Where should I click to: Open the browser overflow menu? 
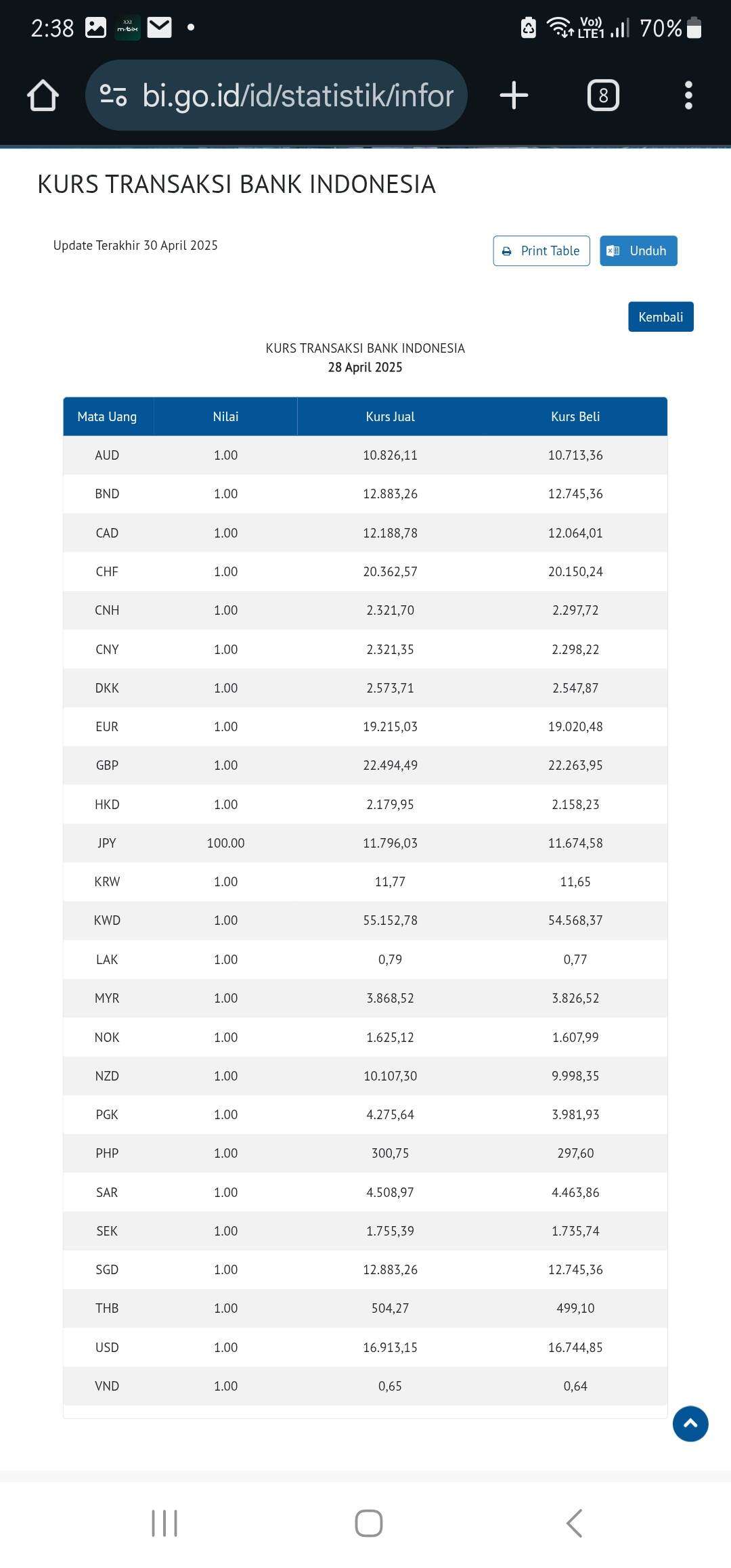click(x=688, y=95)
